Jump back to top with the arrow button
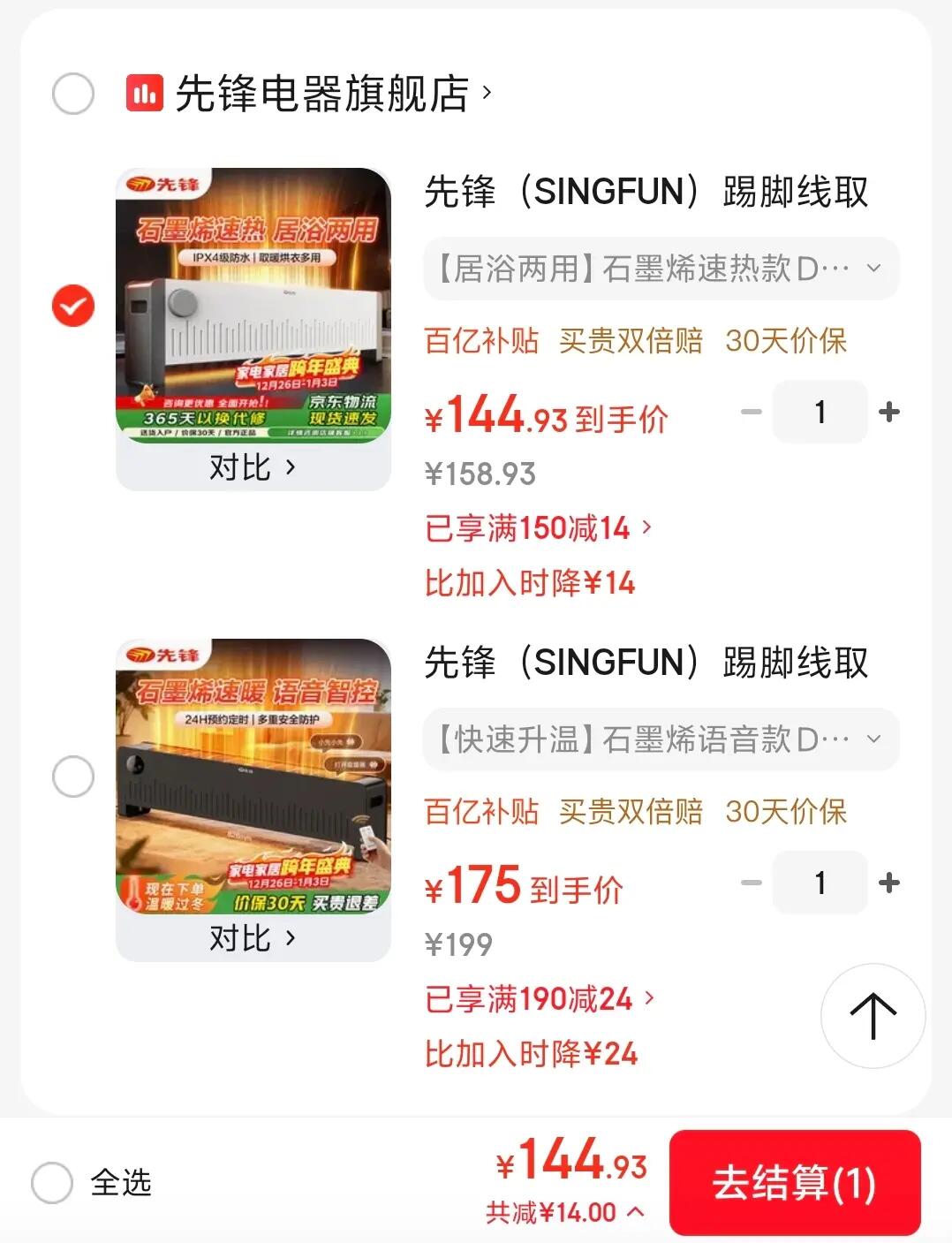The height and width of the screenshot is (1243, 952). 873,1015
